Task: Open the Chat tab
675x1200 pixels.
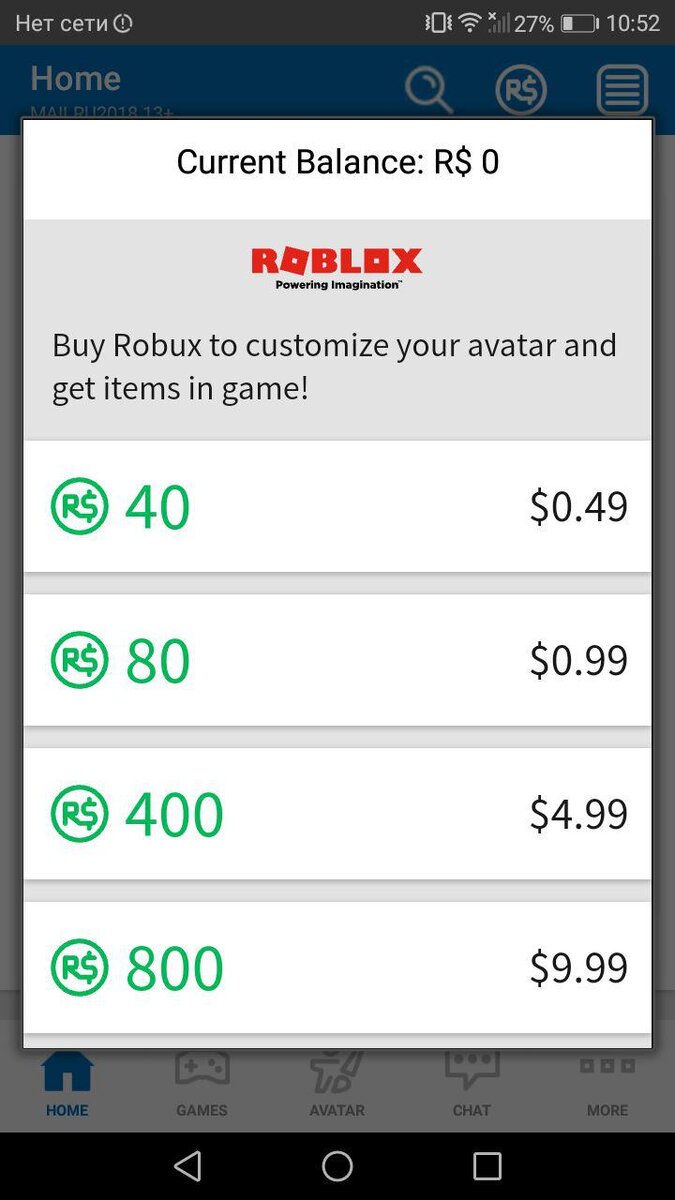Action: 472,1084
